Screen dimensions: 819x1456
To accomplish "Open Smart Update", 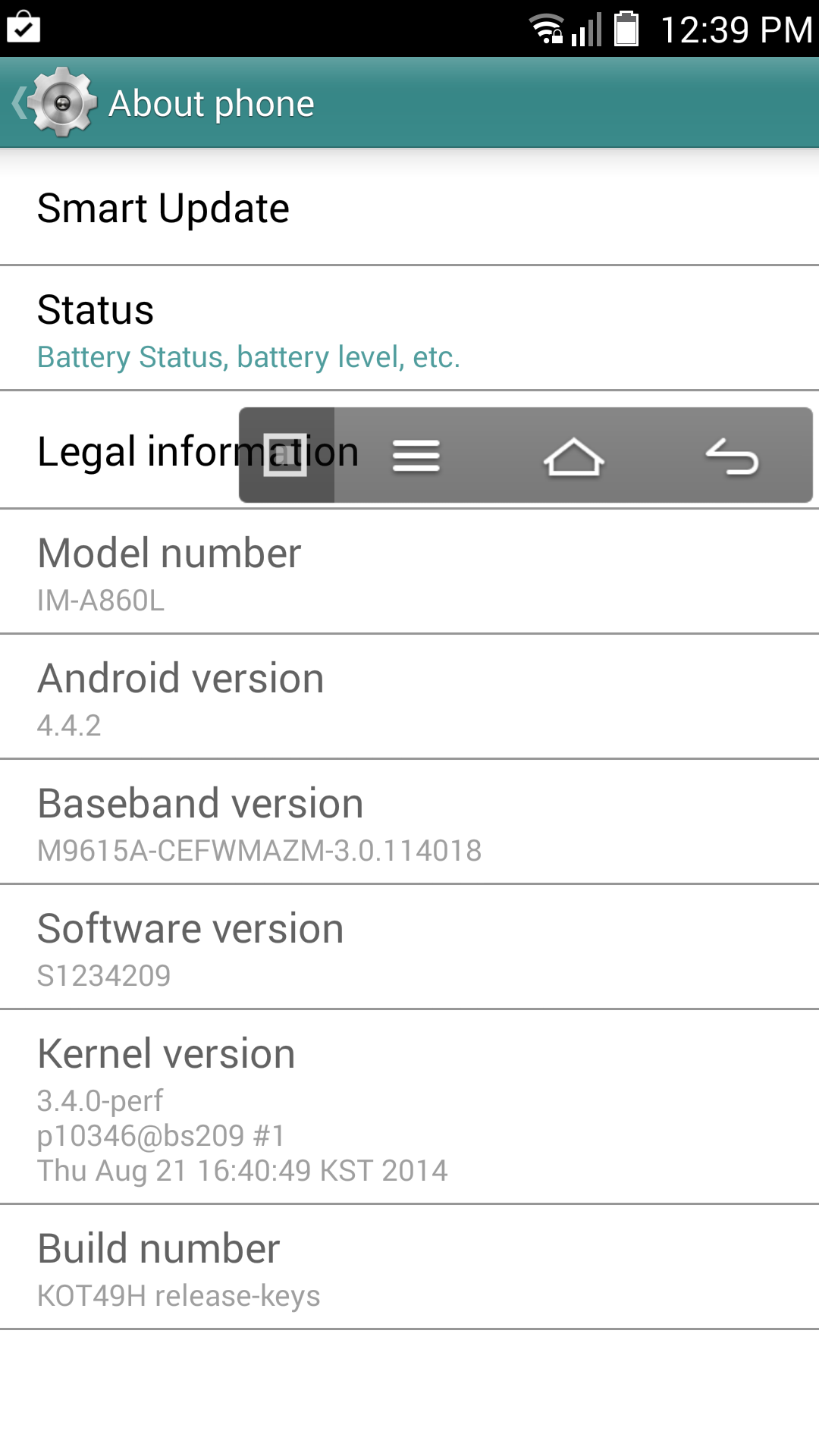I will [x=409, y=209].
